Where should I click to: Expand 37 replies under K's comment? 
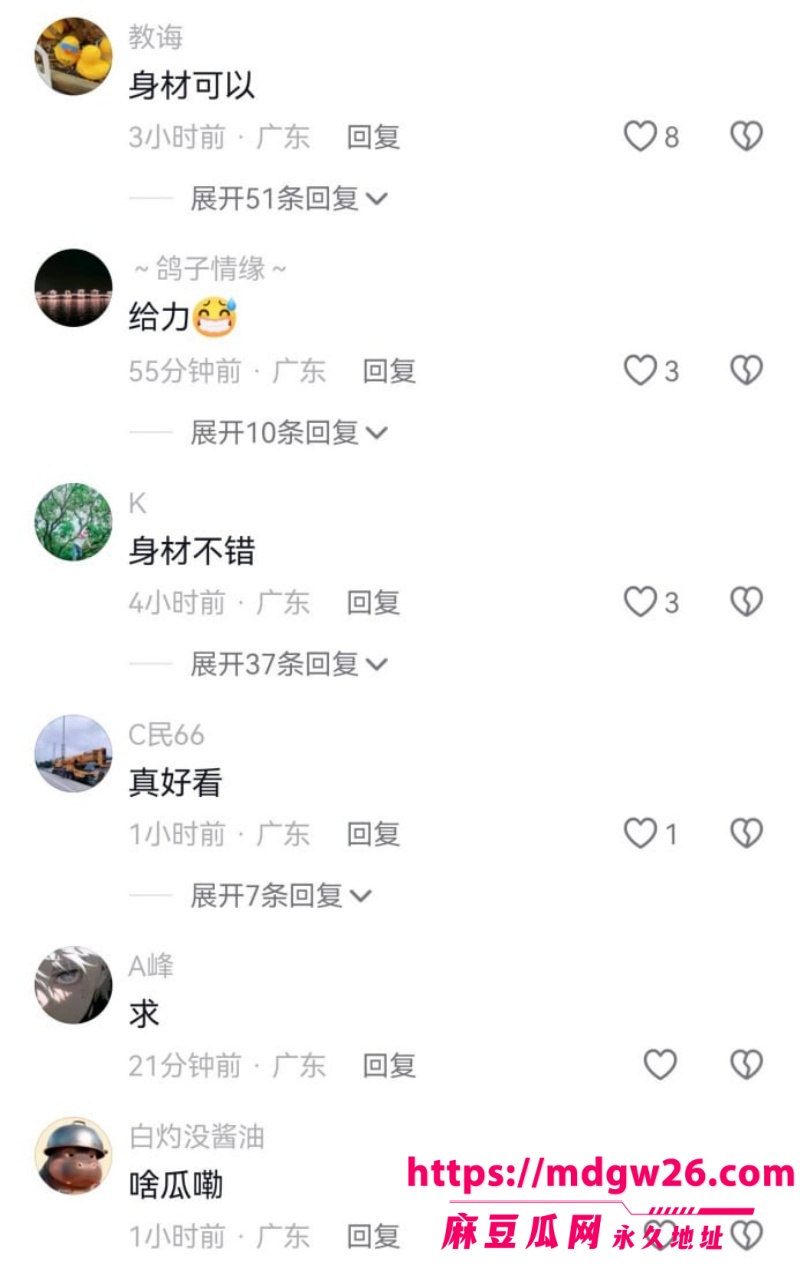click(289, 663)
